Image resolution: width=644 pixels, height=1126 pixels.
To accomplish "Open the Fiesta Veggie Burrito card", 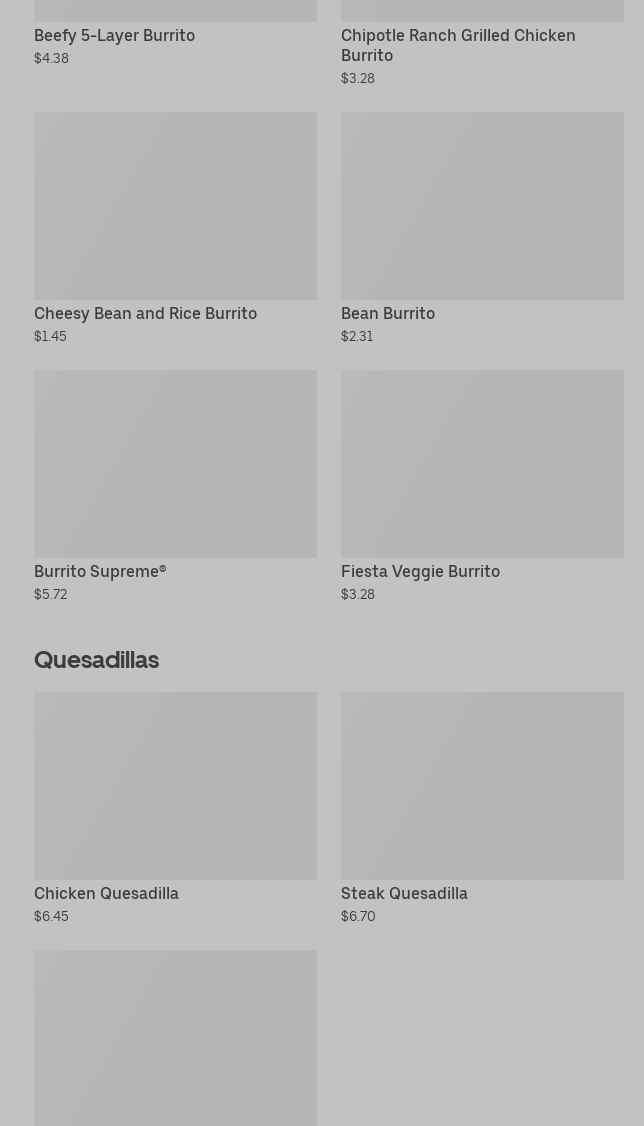I will pos(482,486).
